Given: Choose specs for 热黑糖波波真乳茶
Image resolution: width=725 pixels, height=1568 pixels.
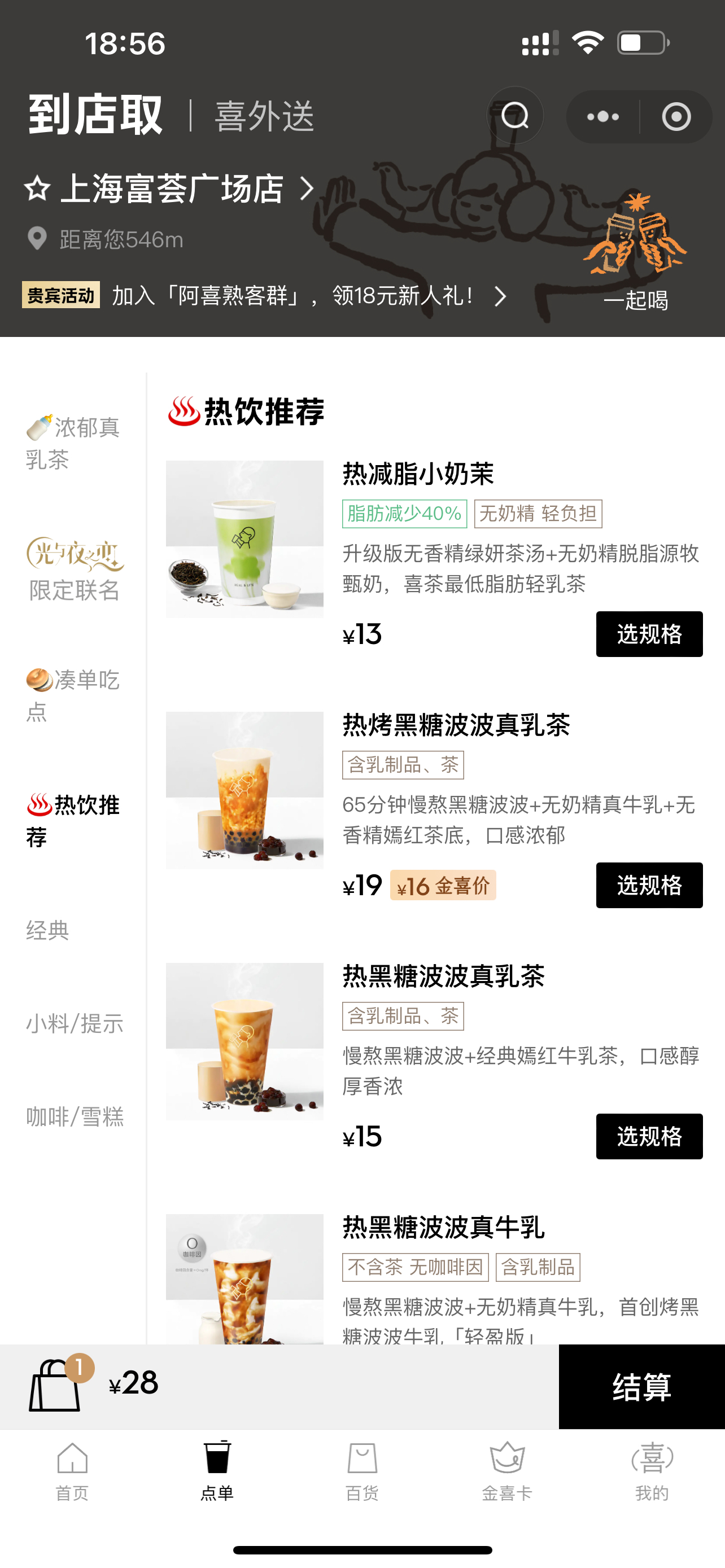Looking at the screenshot, I should 649,1136.
